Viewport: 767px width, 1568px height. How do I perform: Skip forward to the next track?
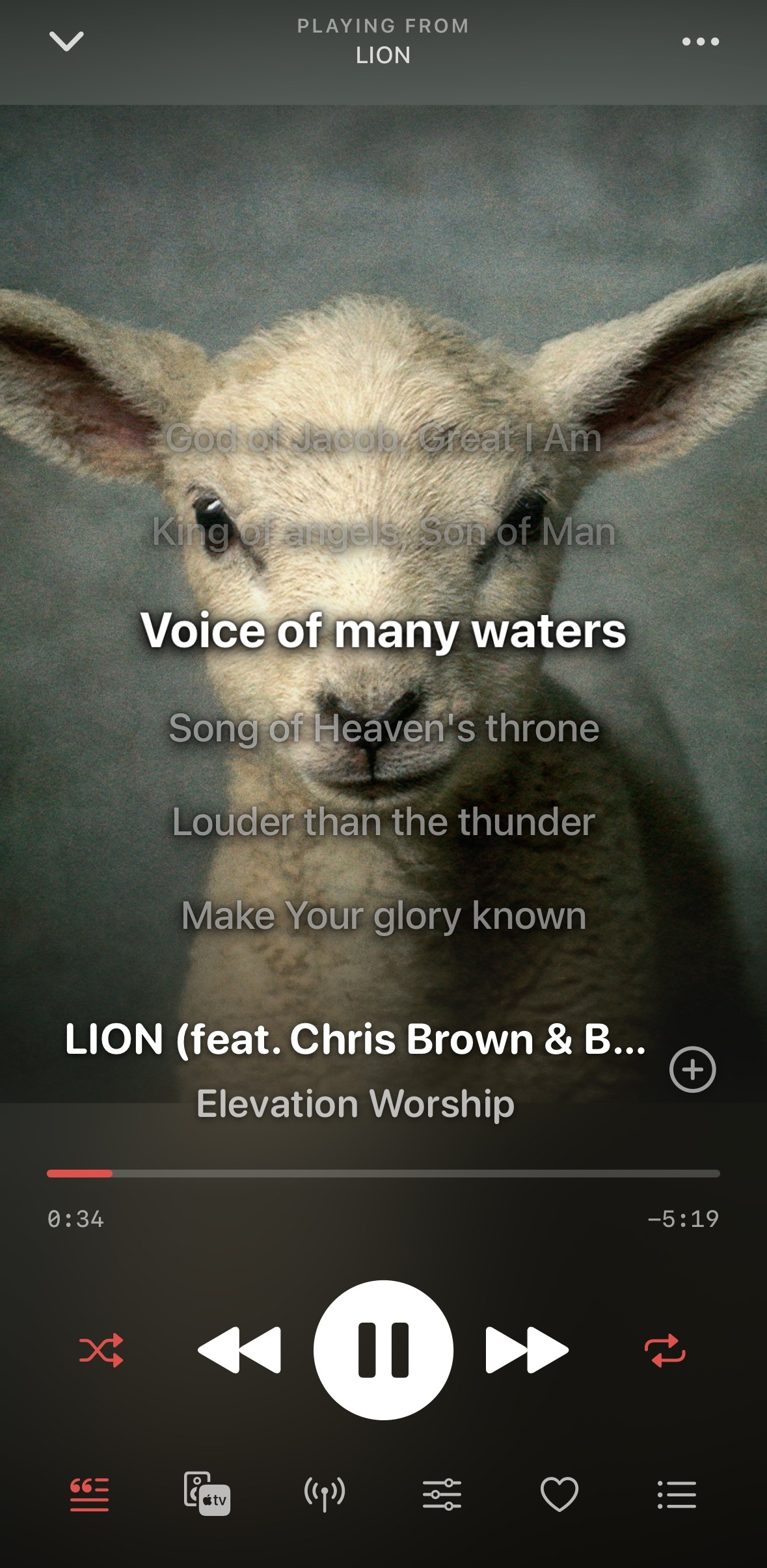pyautogui.click(x=527, y=1350)
